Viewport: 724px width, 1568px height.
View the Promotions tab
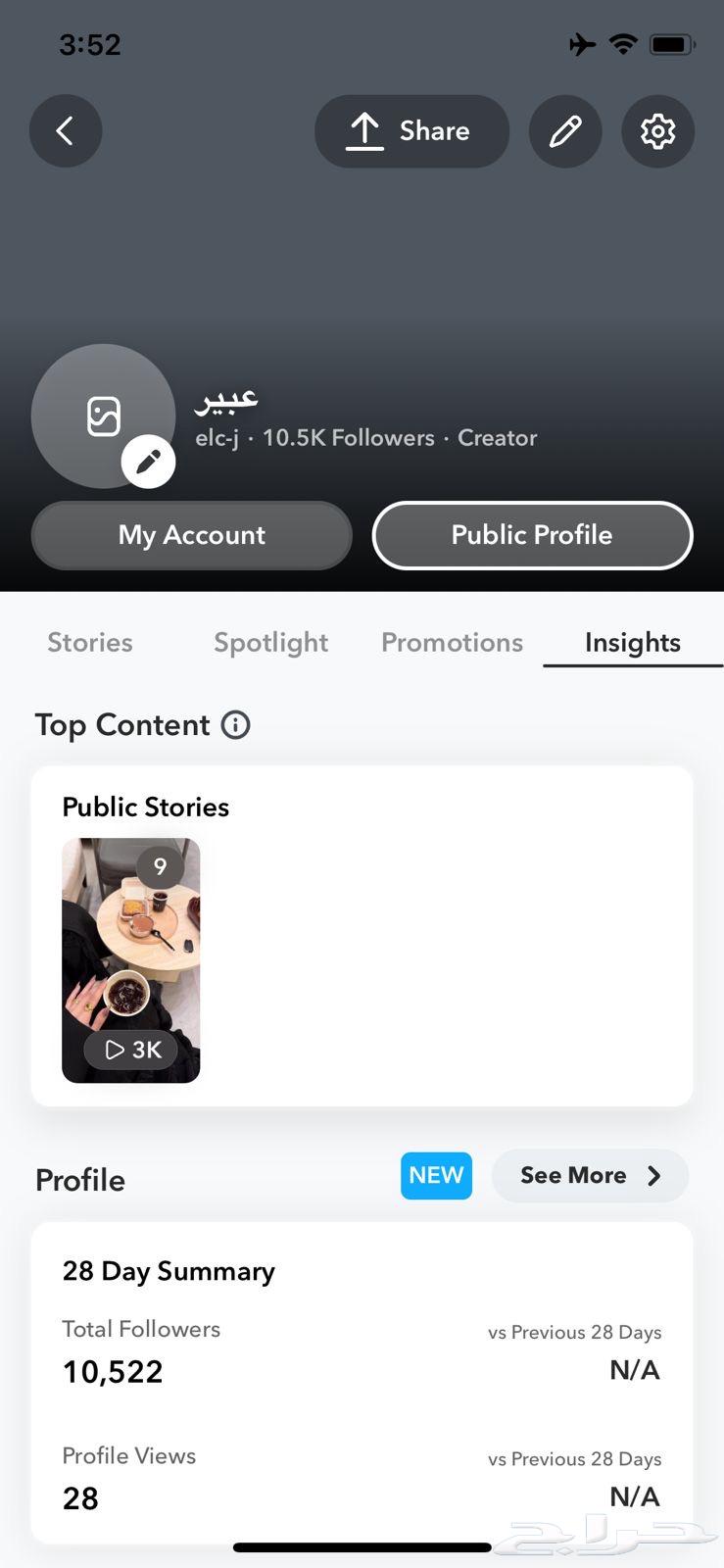point(452,642)
